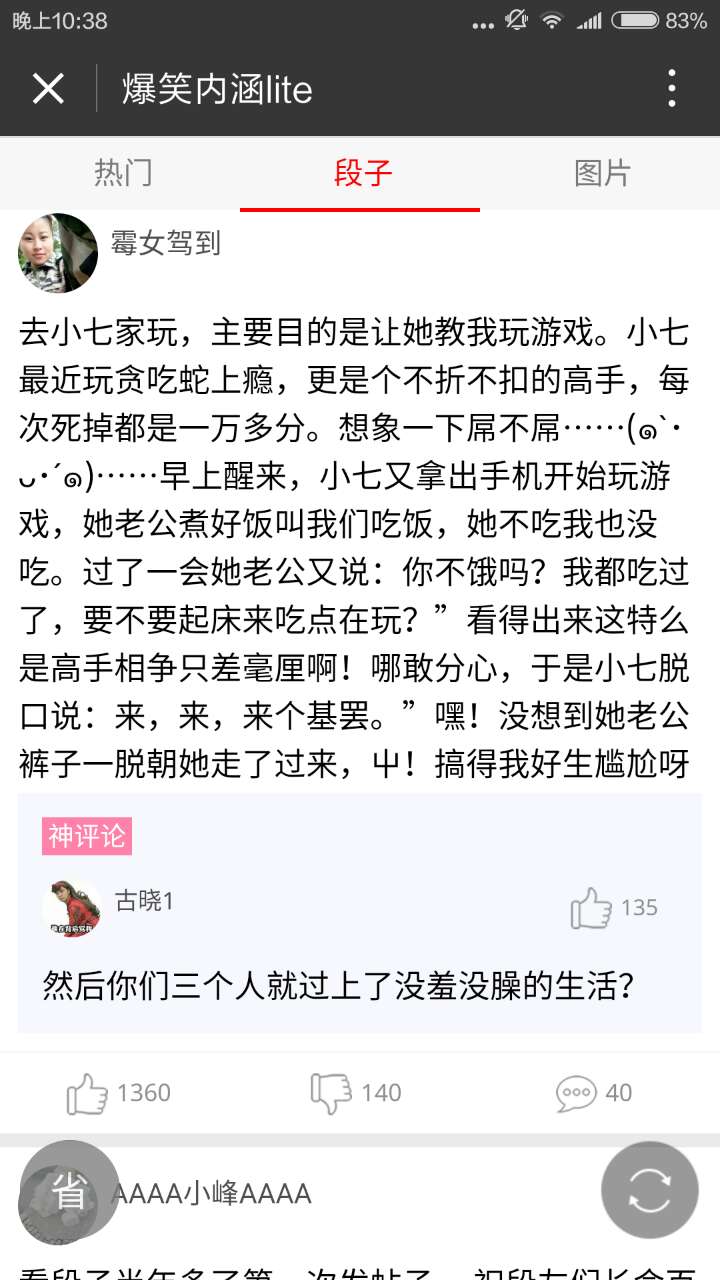Select the 段子 tab
720x1280 pixels.
click(x=362, y=173)
